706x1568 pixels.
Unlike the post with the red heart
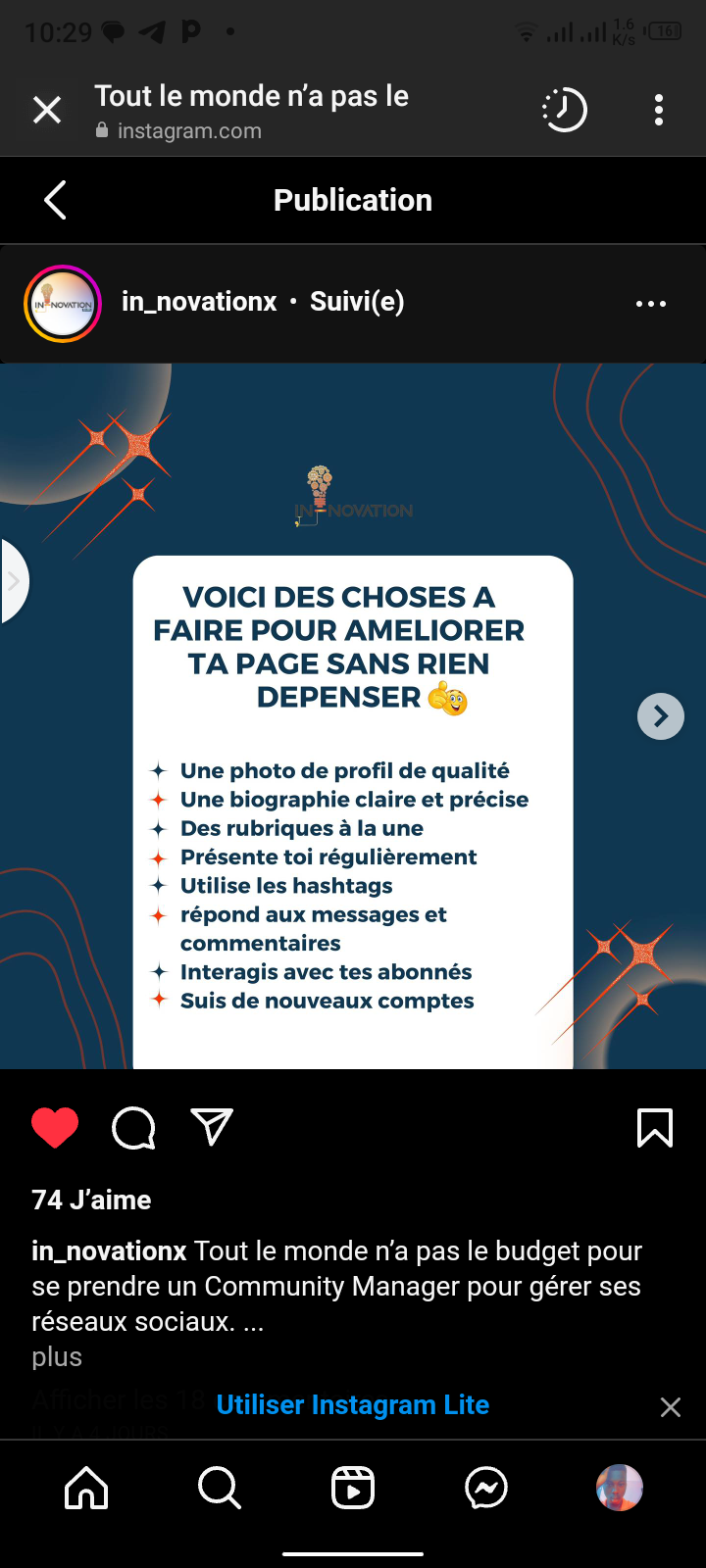tap(55, 1127)
